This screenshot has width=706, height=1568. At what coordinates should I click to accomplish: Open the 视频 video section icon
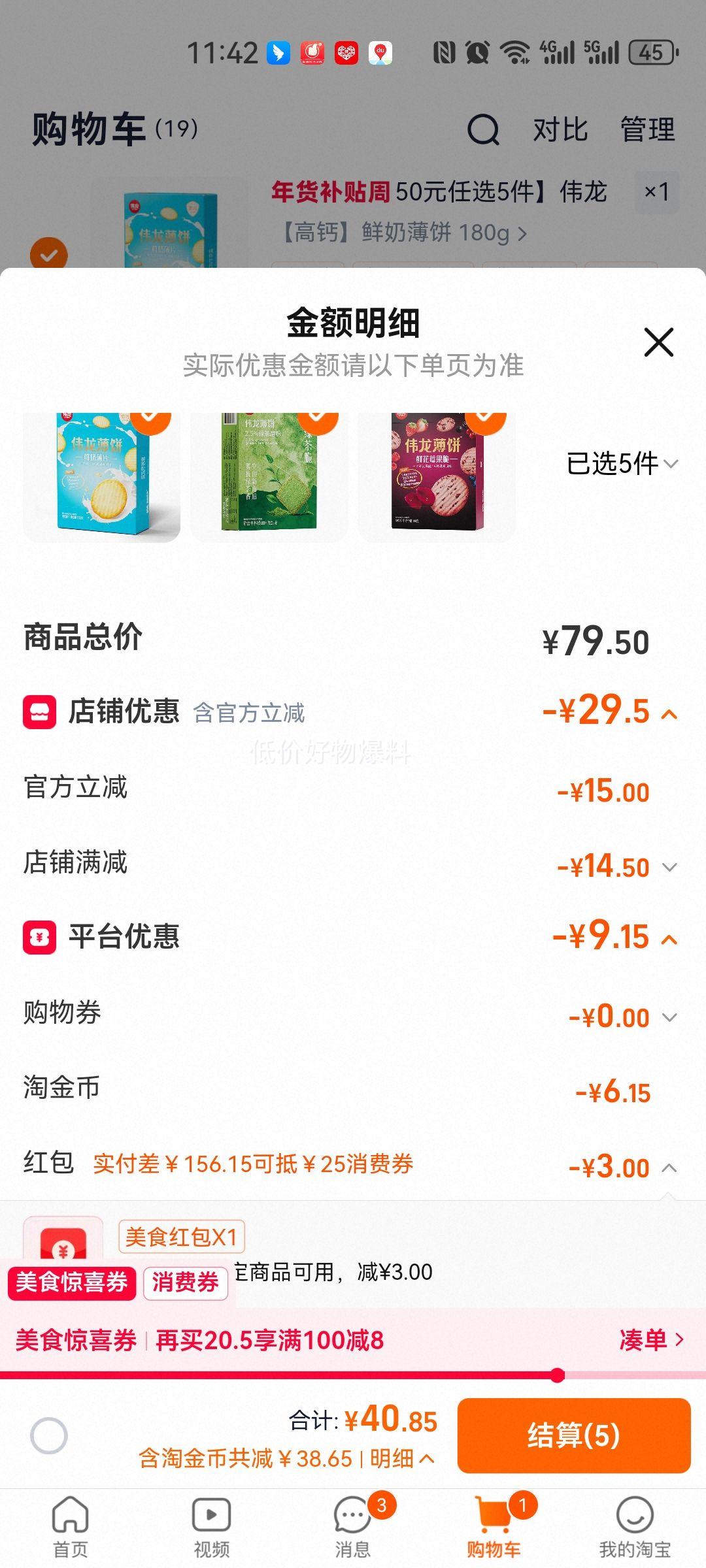pos(210,1514)
